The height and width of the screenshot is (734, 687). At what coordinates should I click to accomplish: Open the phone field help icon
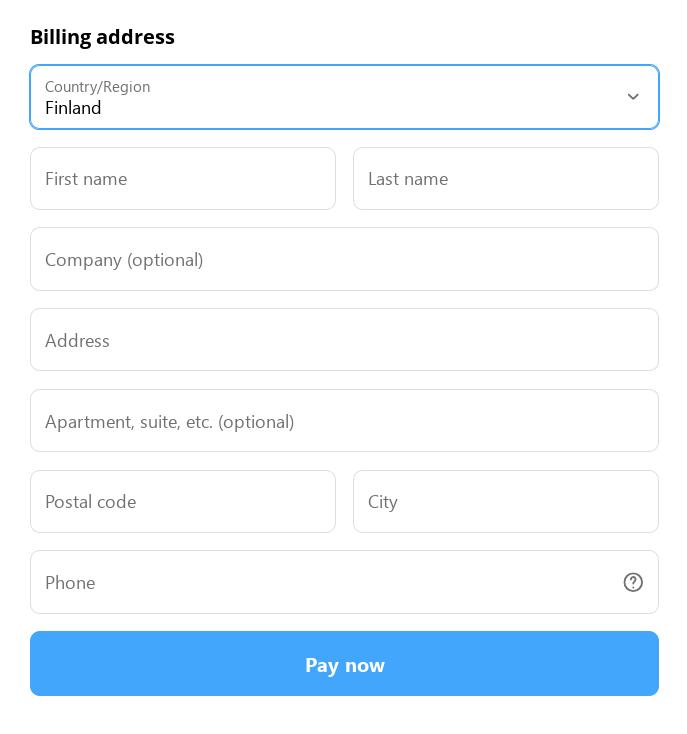633,582
